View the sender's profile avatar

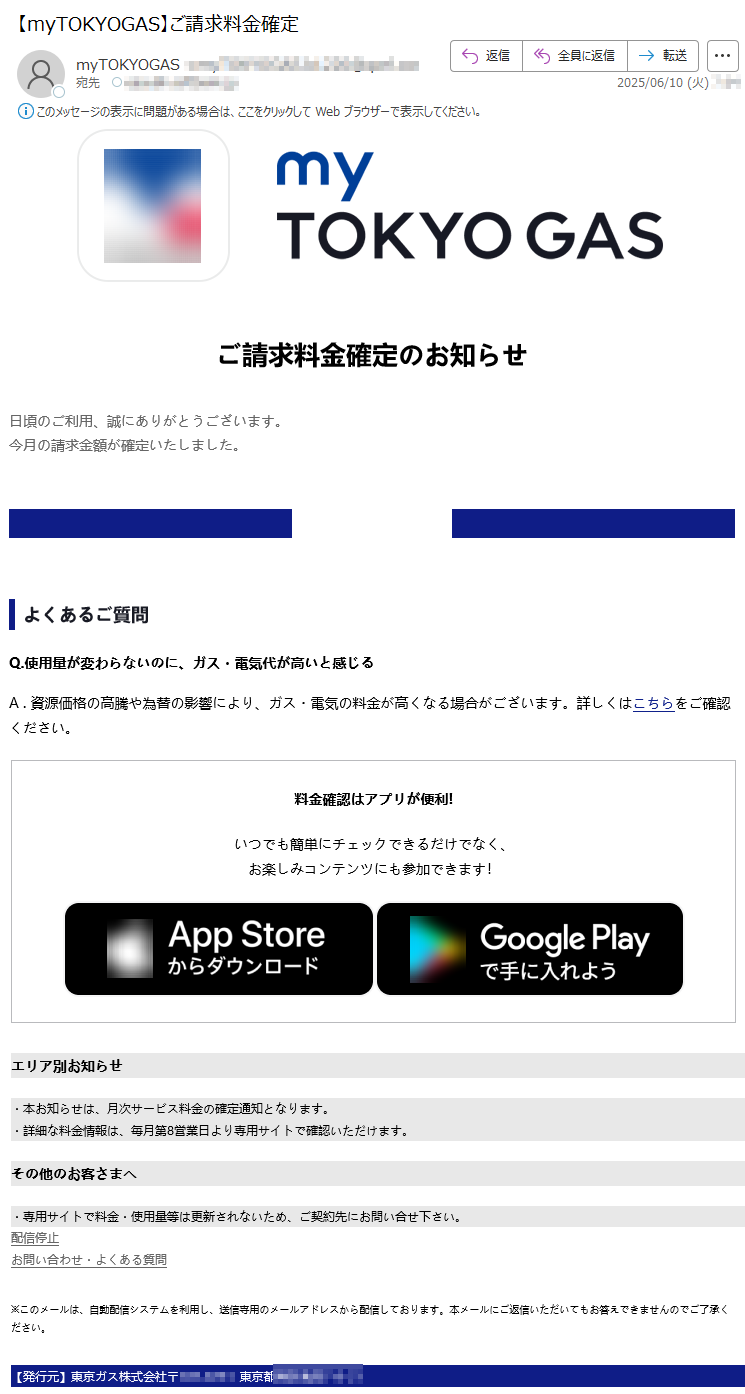click(41, 74)
